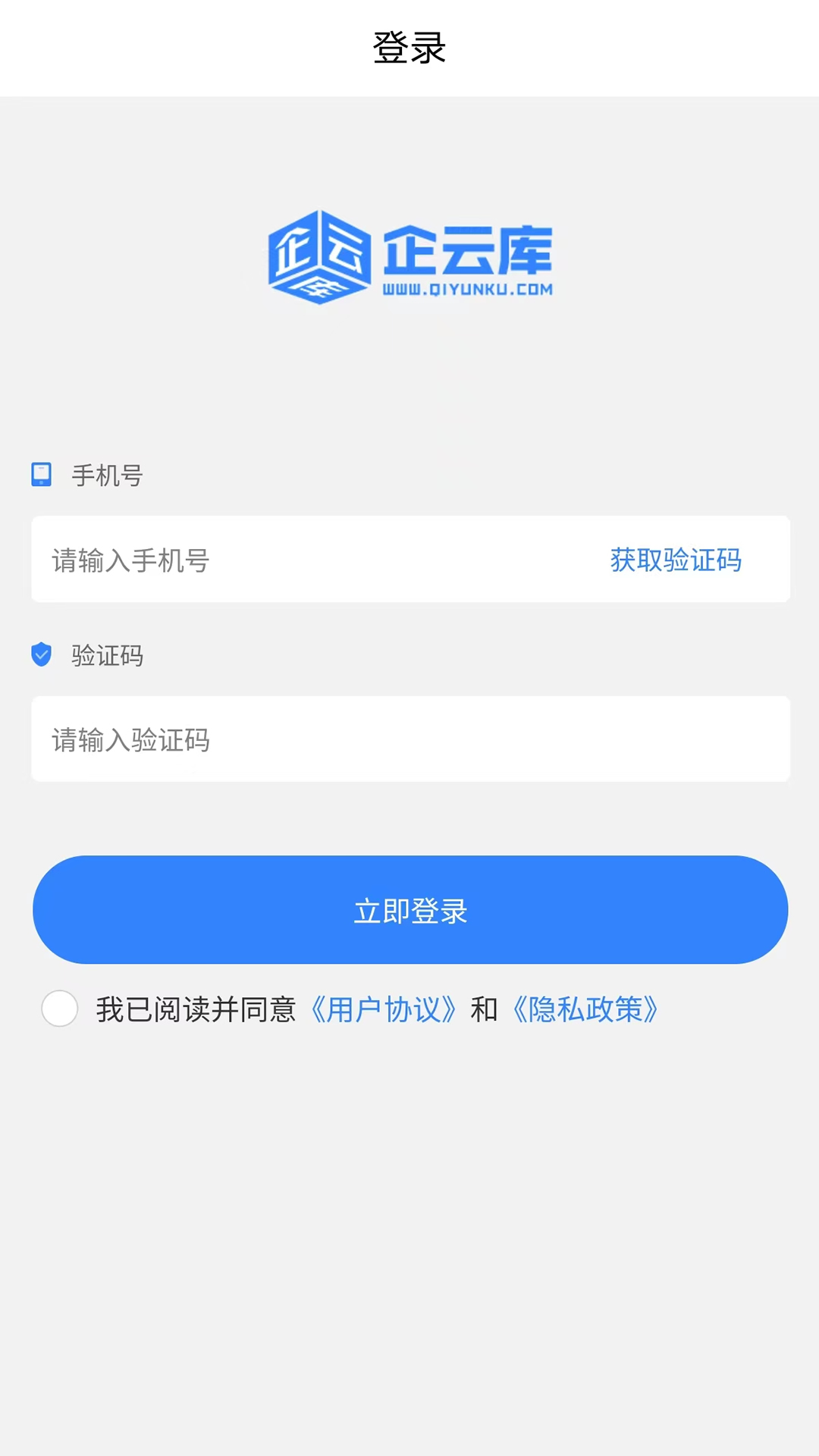This screenshot has width=819, height=1456.
Task: Select the 企云库 brand logo image
Action: coord(409,258)
